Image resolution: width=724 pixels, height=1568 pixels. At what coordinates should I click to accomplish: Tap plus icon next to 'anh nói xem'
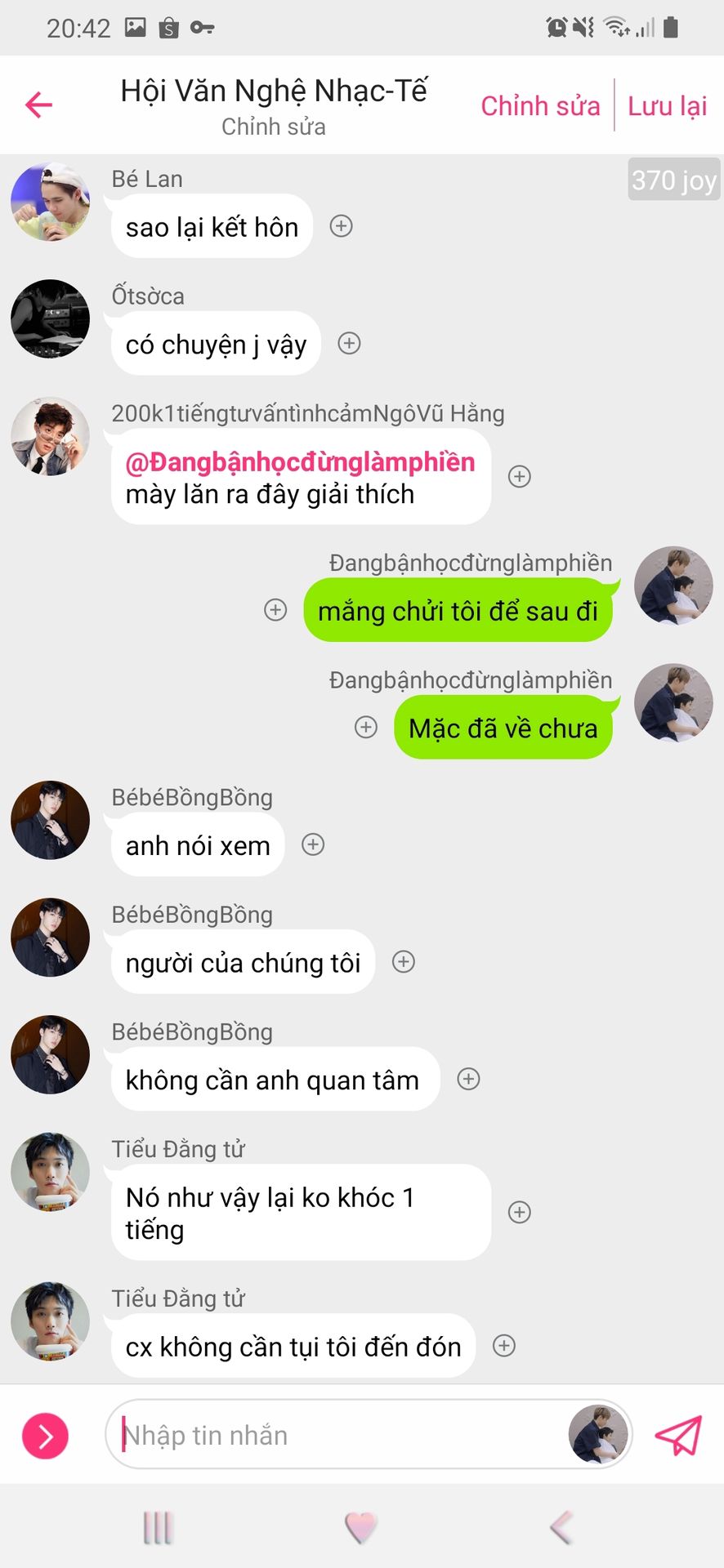coord(313,844)
